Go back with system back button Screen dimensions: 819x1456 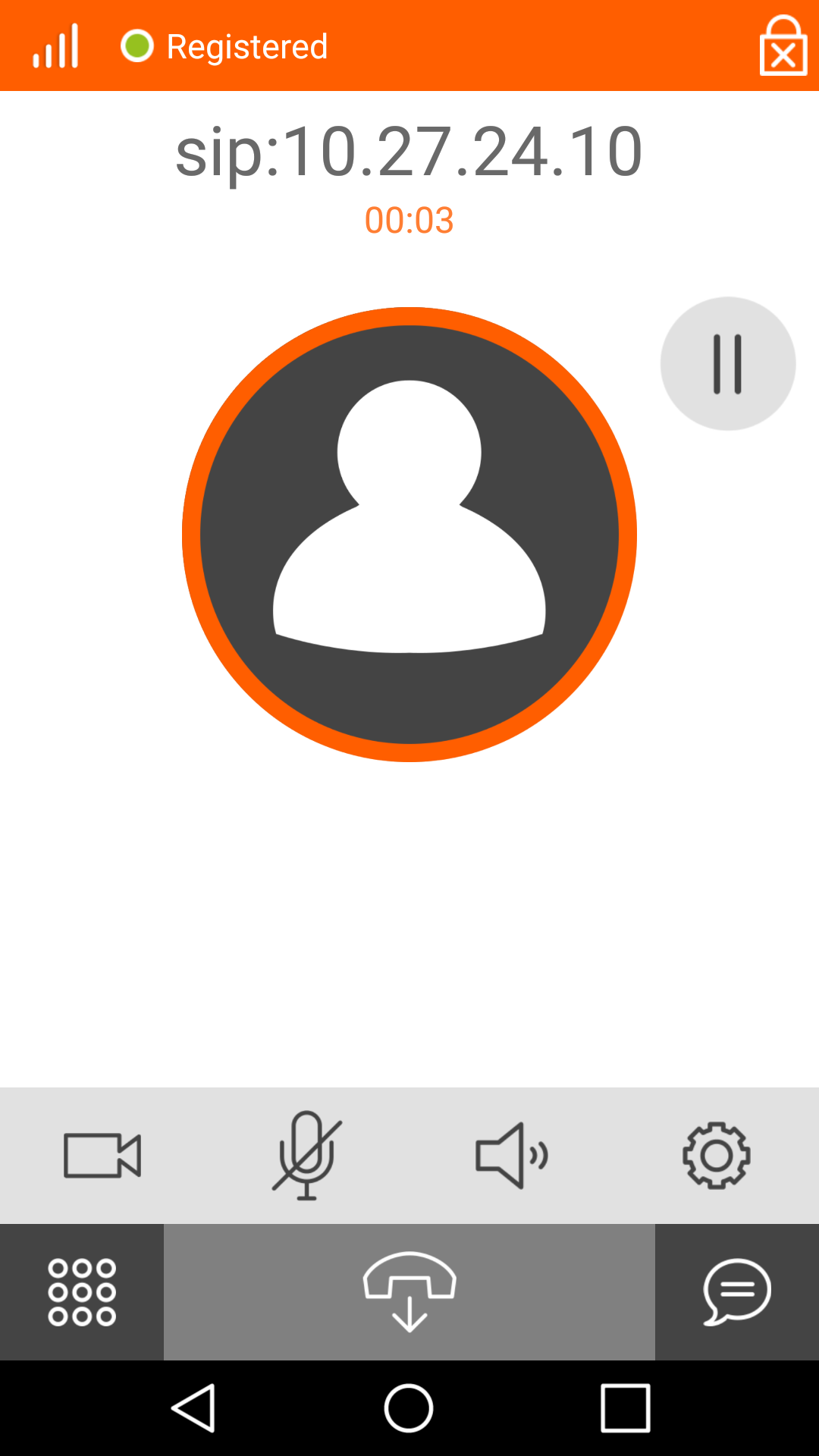point(194,1408)
